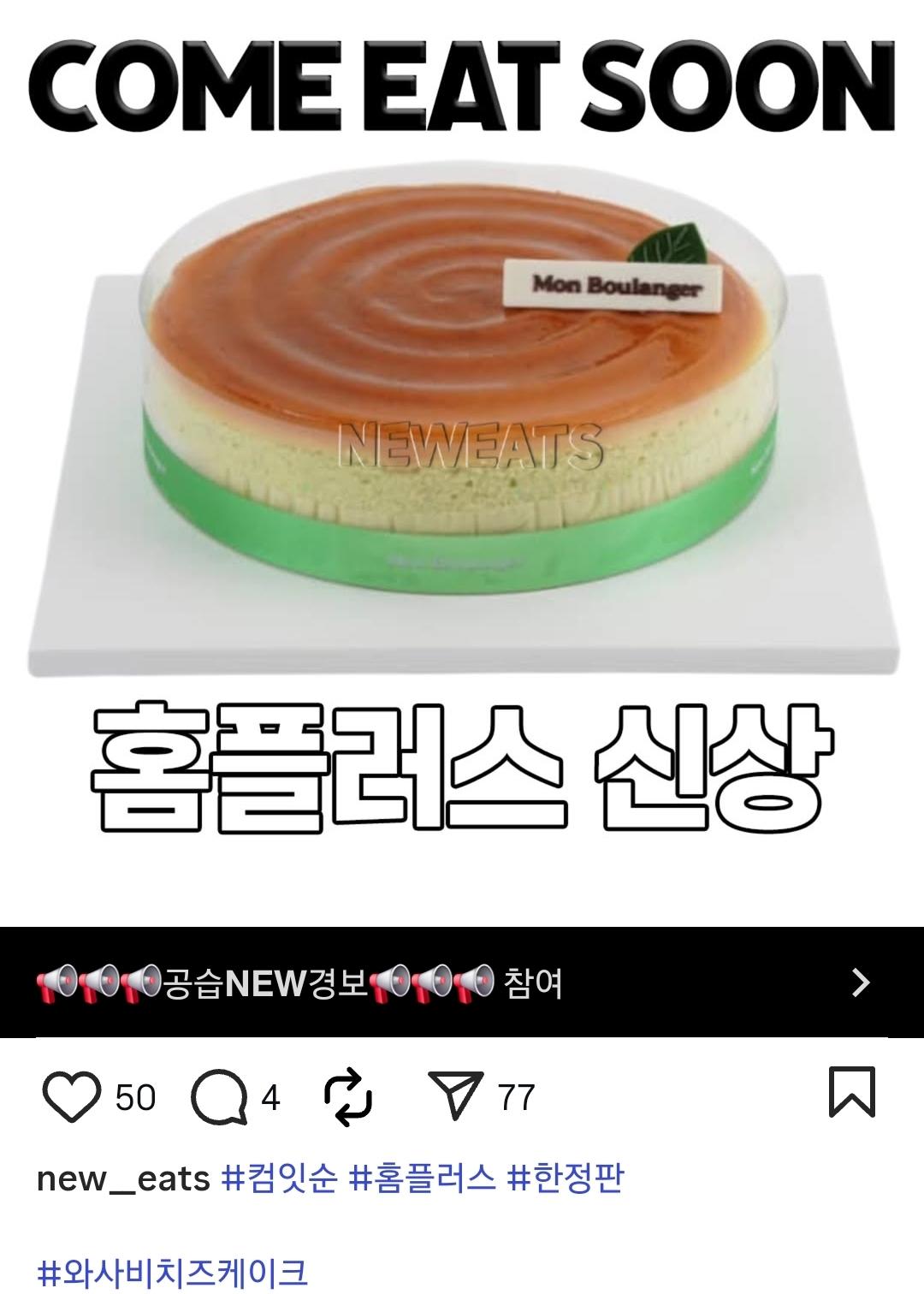Like the new_eats cake post
924x1294 pixels.
pyautogui.click(x=71, y=1097)
